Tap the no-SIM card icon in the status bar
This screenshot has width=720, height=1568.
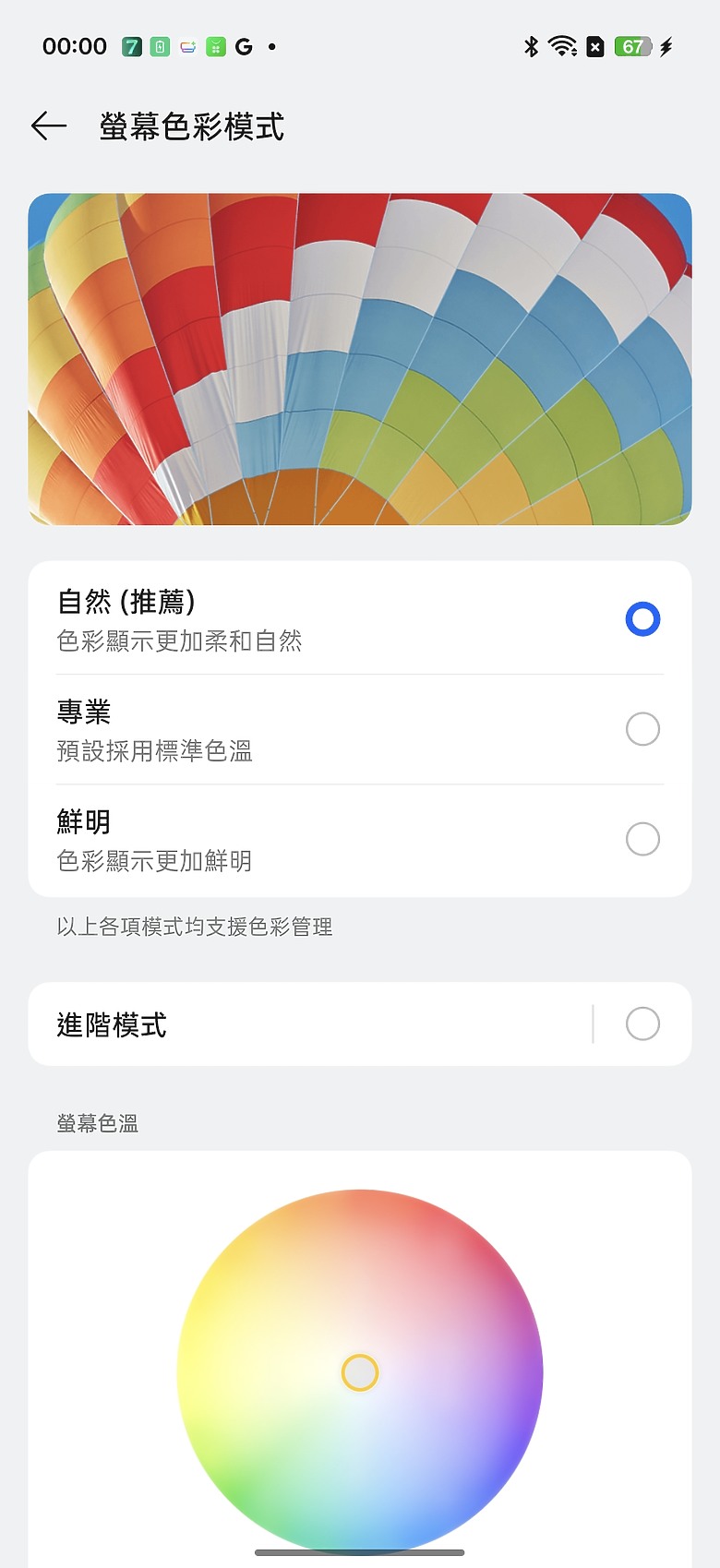(594, 46)
